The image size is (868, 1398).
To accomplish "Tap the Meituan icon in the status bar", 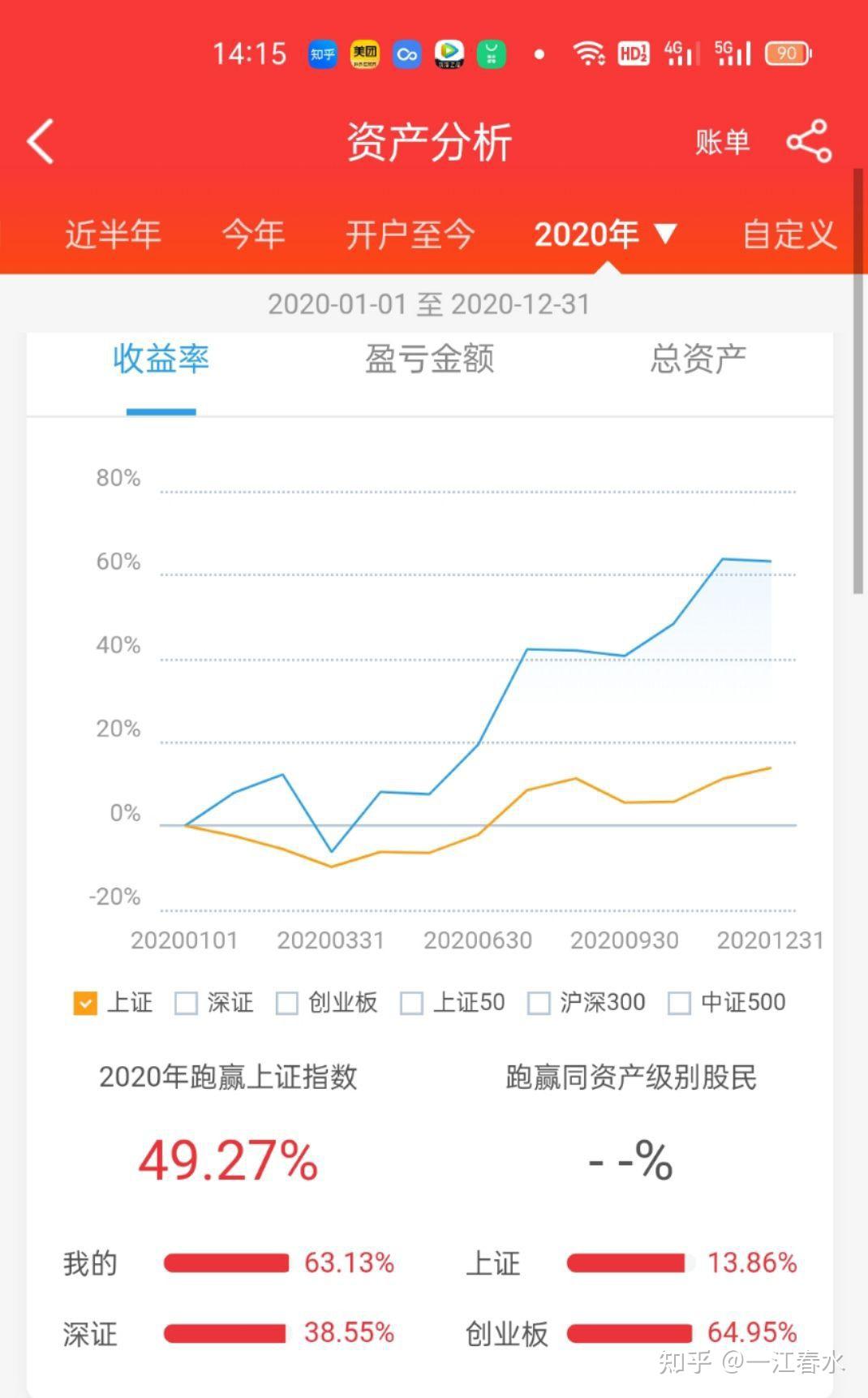I will (364, 53).
